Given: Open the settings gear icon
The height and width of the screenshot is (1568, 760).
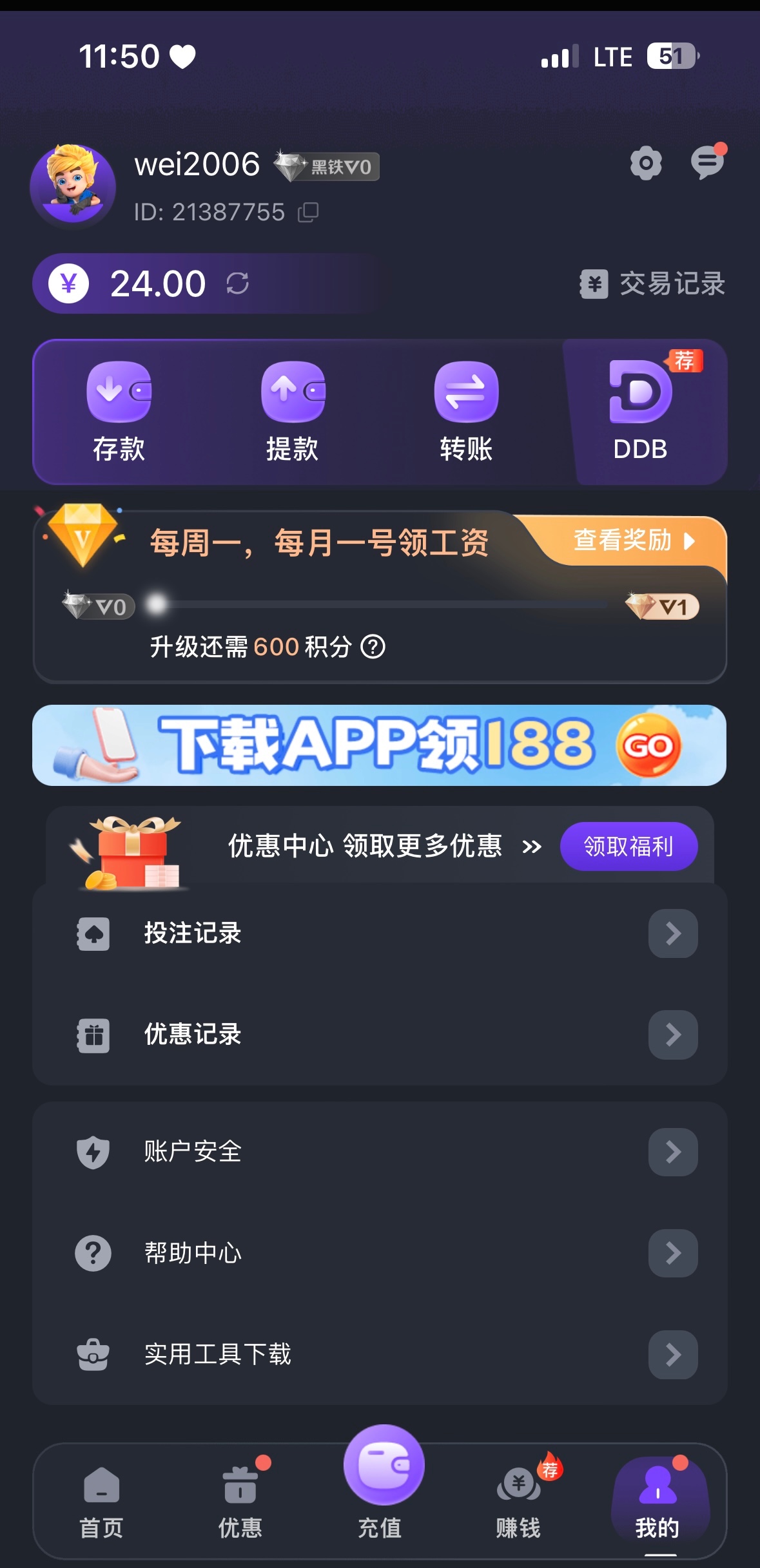Looking at the screenshot, I should point(646,163).
